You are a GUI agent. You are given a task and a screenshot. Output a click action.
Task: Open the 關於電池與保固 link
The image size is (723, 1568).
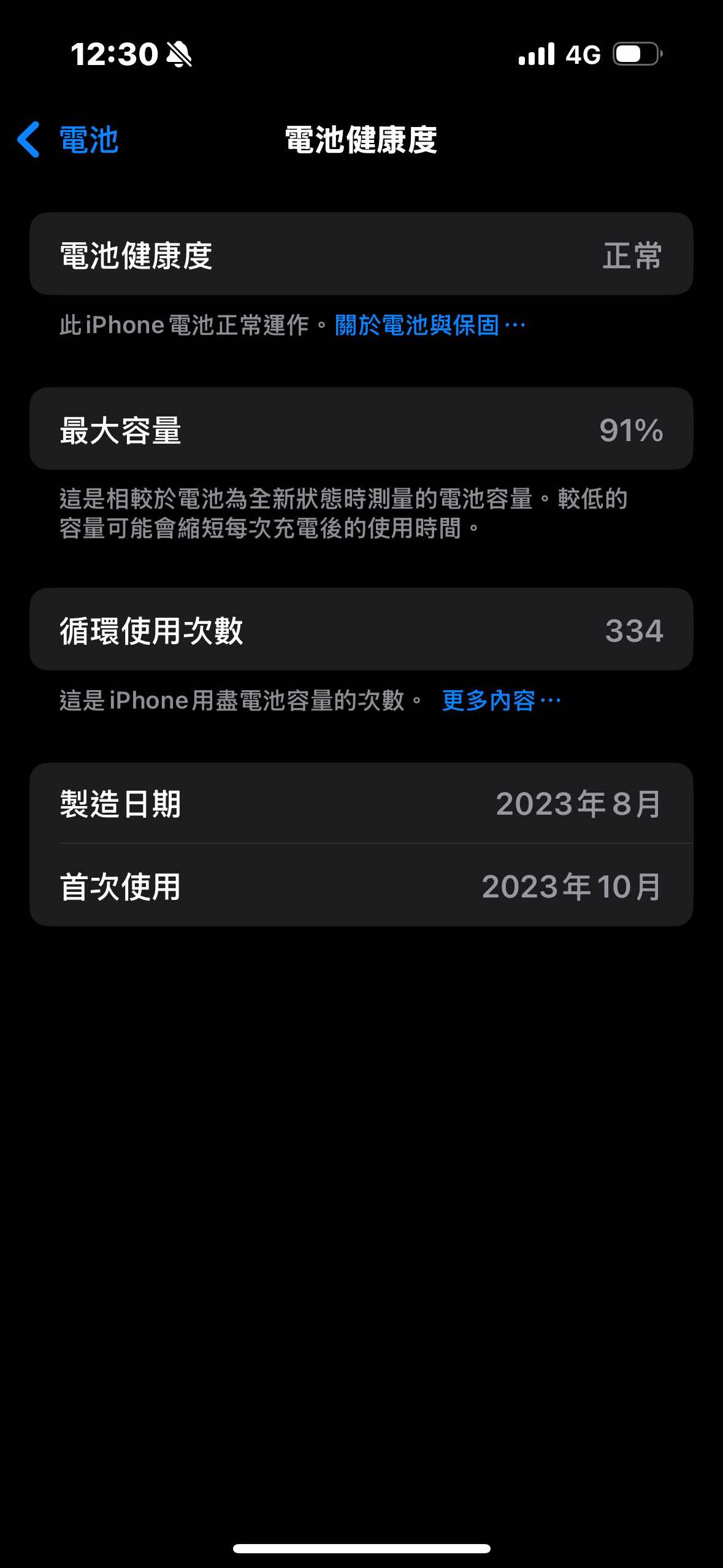pyautogui.click(x=429, y=325)
